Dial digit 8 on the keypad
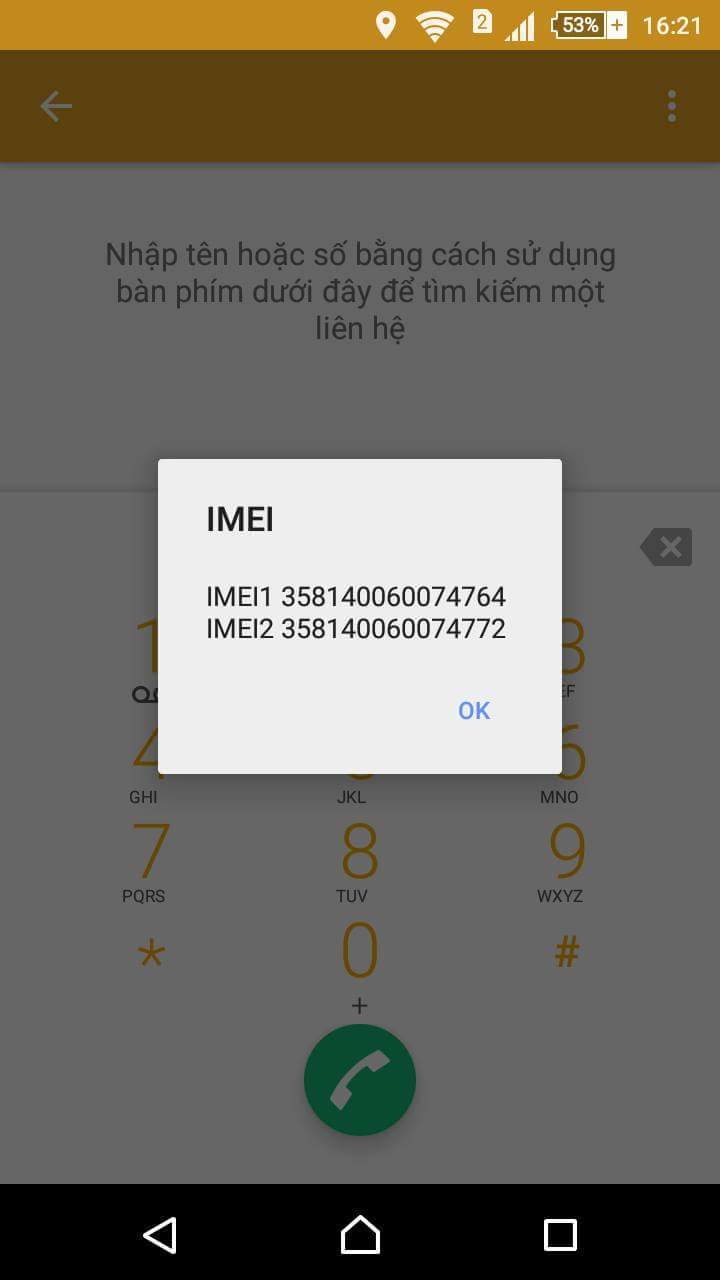The width and height of the screenshot is (720, 1280). 359,861
